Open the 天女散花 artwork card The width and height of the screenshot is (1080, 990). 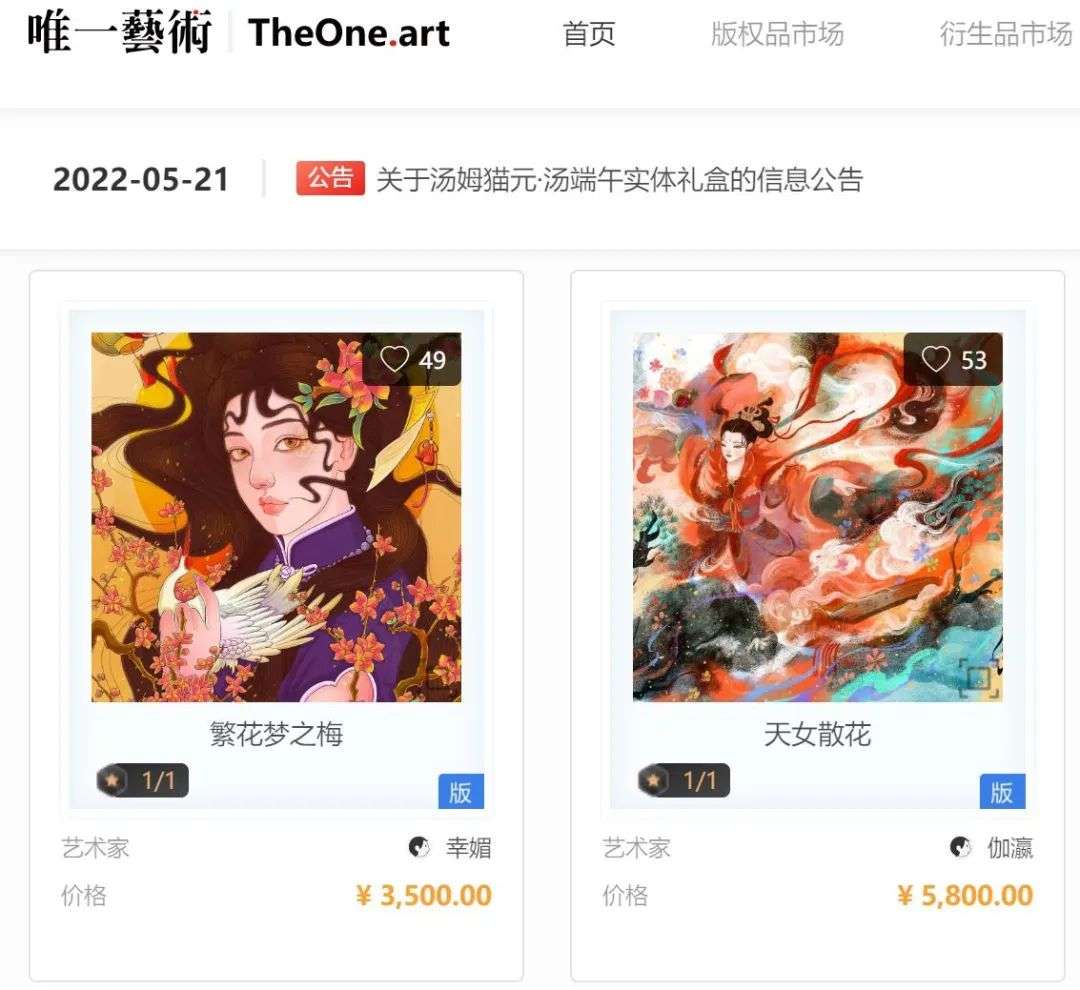817,517
